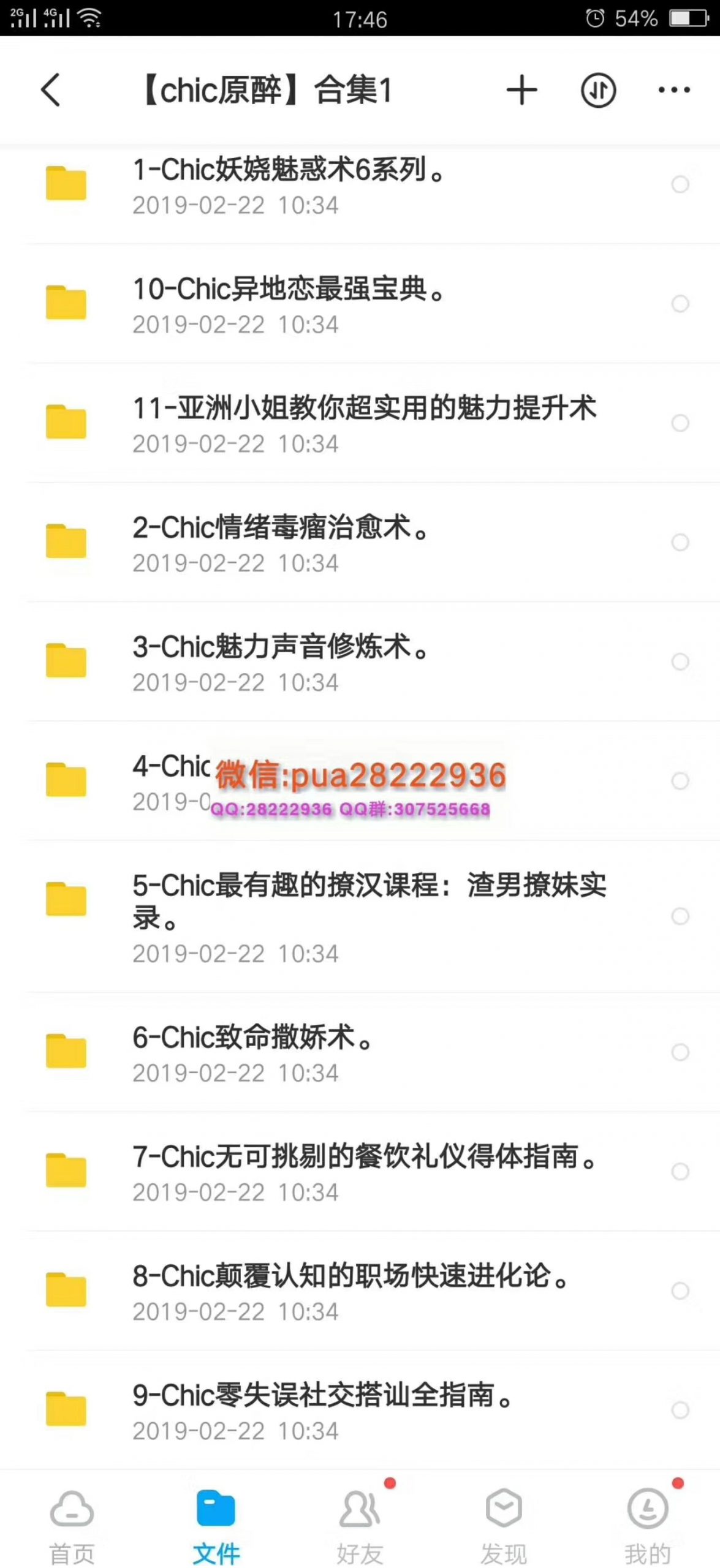Open folder 9-Chic零失误社交搭讪全指南
Screen dimensions: 720x1568
pos(360,1410)
